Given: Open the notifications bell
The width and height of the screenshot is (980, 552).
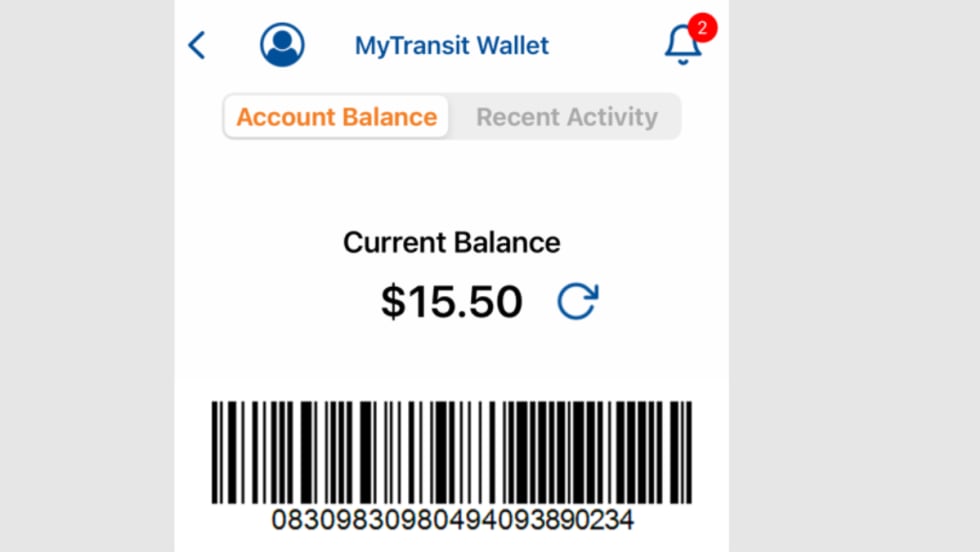Looking at the screenshot, I should tap(684, 44).
